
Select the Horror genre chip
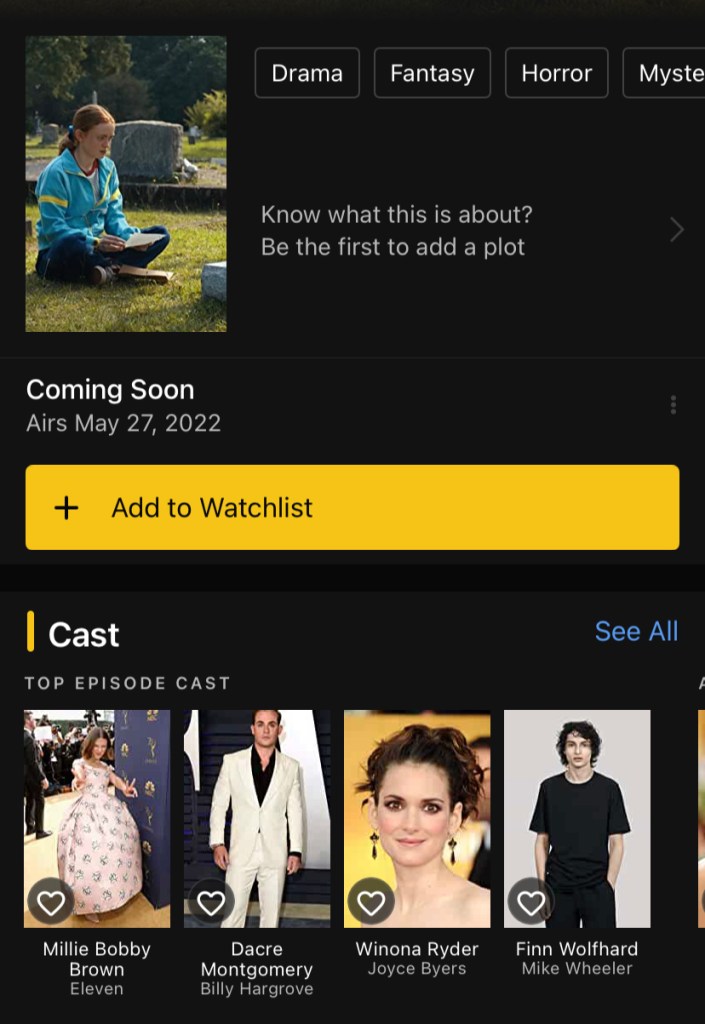point(556,73)
